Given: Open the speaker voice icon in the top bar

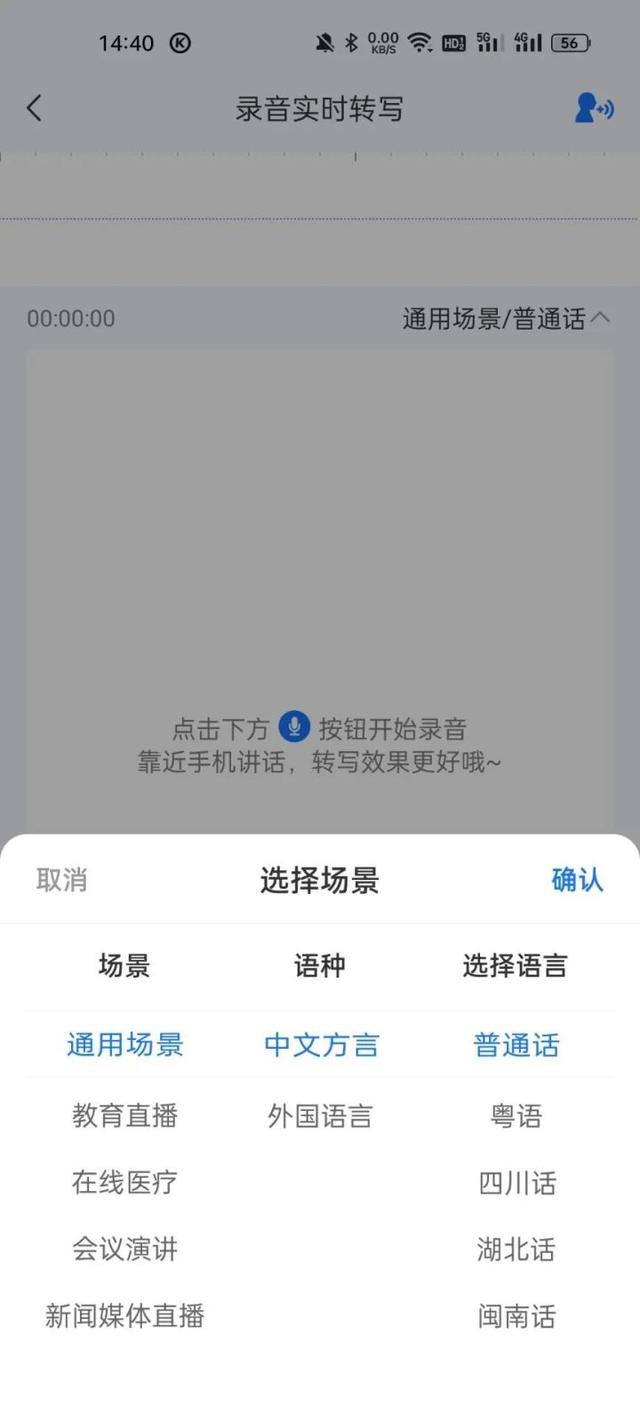Looking at the screenshot, I should click(x=593, y=108).
